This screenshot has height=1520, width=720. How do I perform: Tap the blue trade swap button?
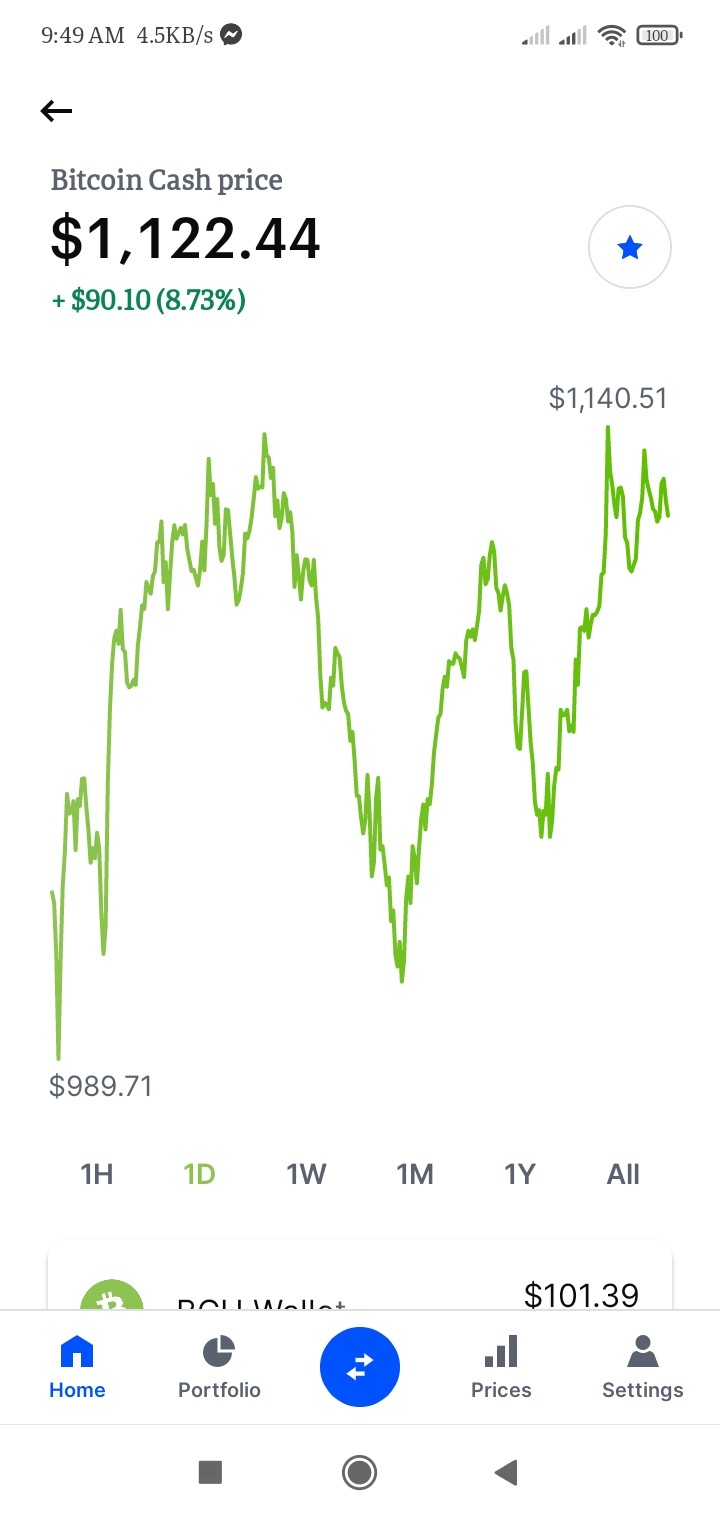click(x=360, y=1367)
